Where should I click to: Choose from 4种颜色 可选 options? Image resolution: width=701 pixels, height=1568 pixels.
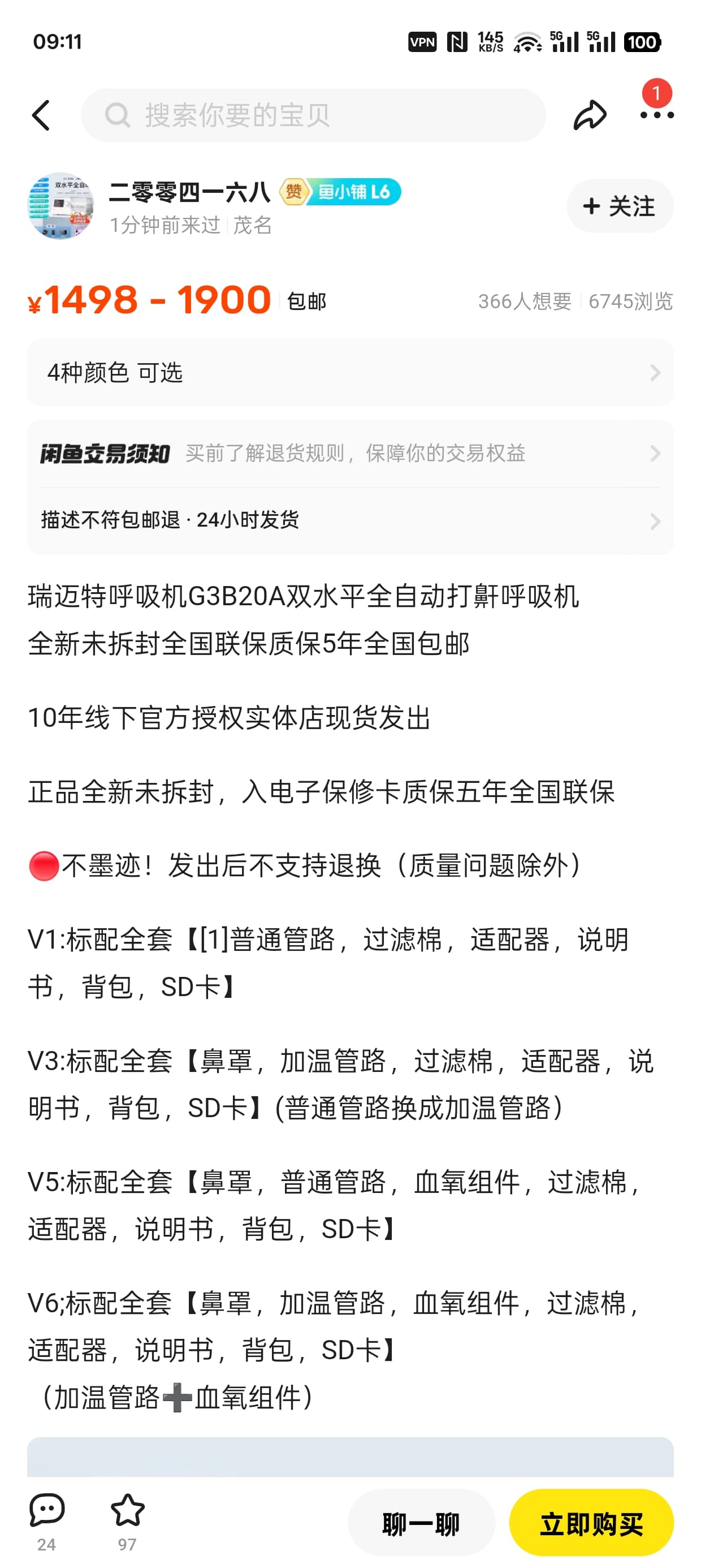pyautogui.click(x=350, y=373)
